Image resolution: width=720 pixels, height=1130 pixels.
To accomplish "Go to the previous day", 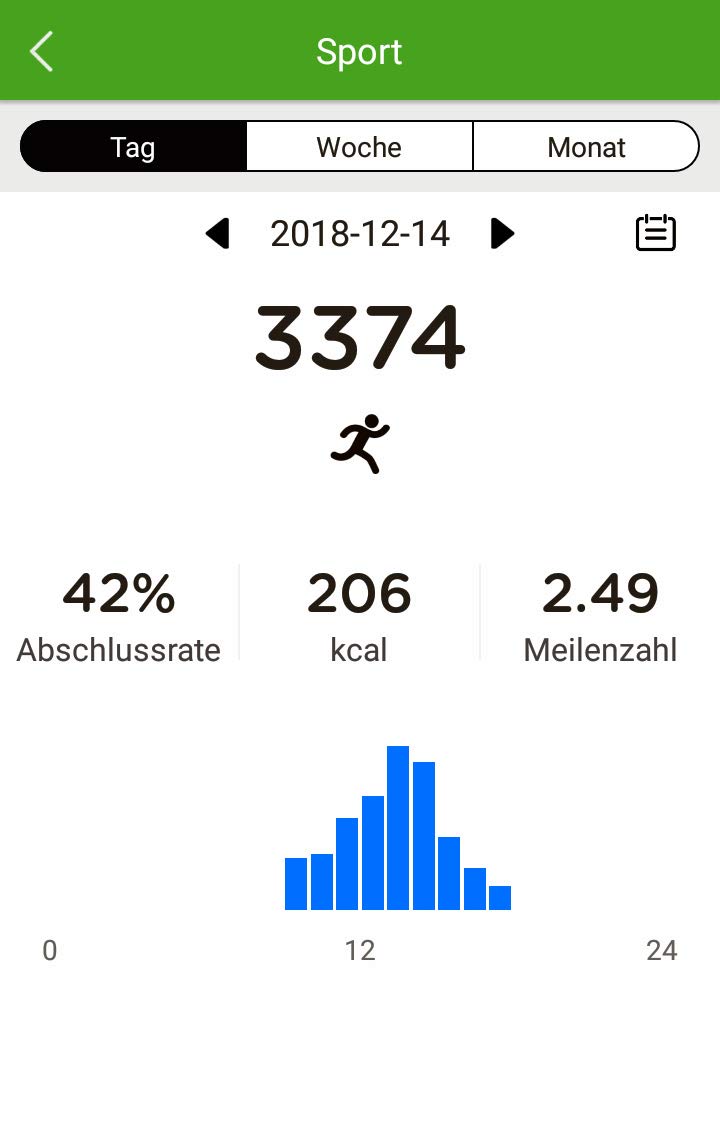I will point(217,234).
